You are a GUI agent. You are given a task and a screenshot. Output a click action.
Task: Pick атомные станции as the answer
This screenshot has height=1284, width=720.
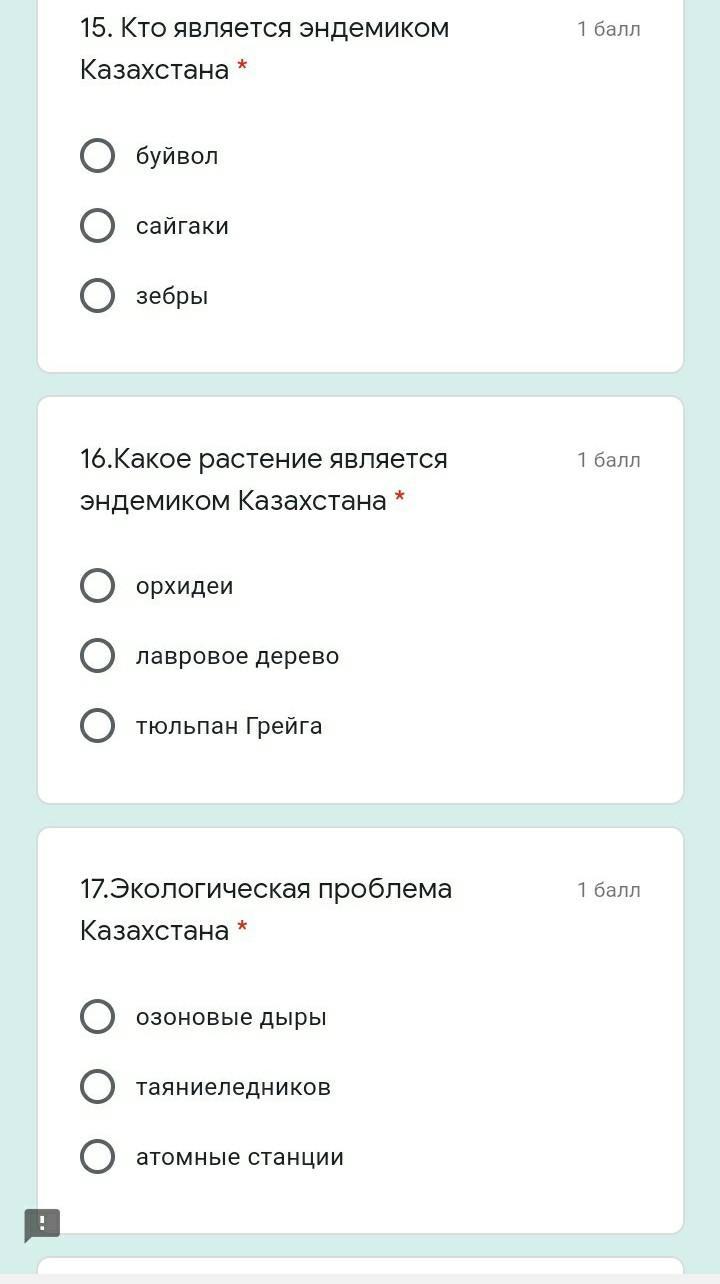pyautogui.click(x=98, y=1157)
